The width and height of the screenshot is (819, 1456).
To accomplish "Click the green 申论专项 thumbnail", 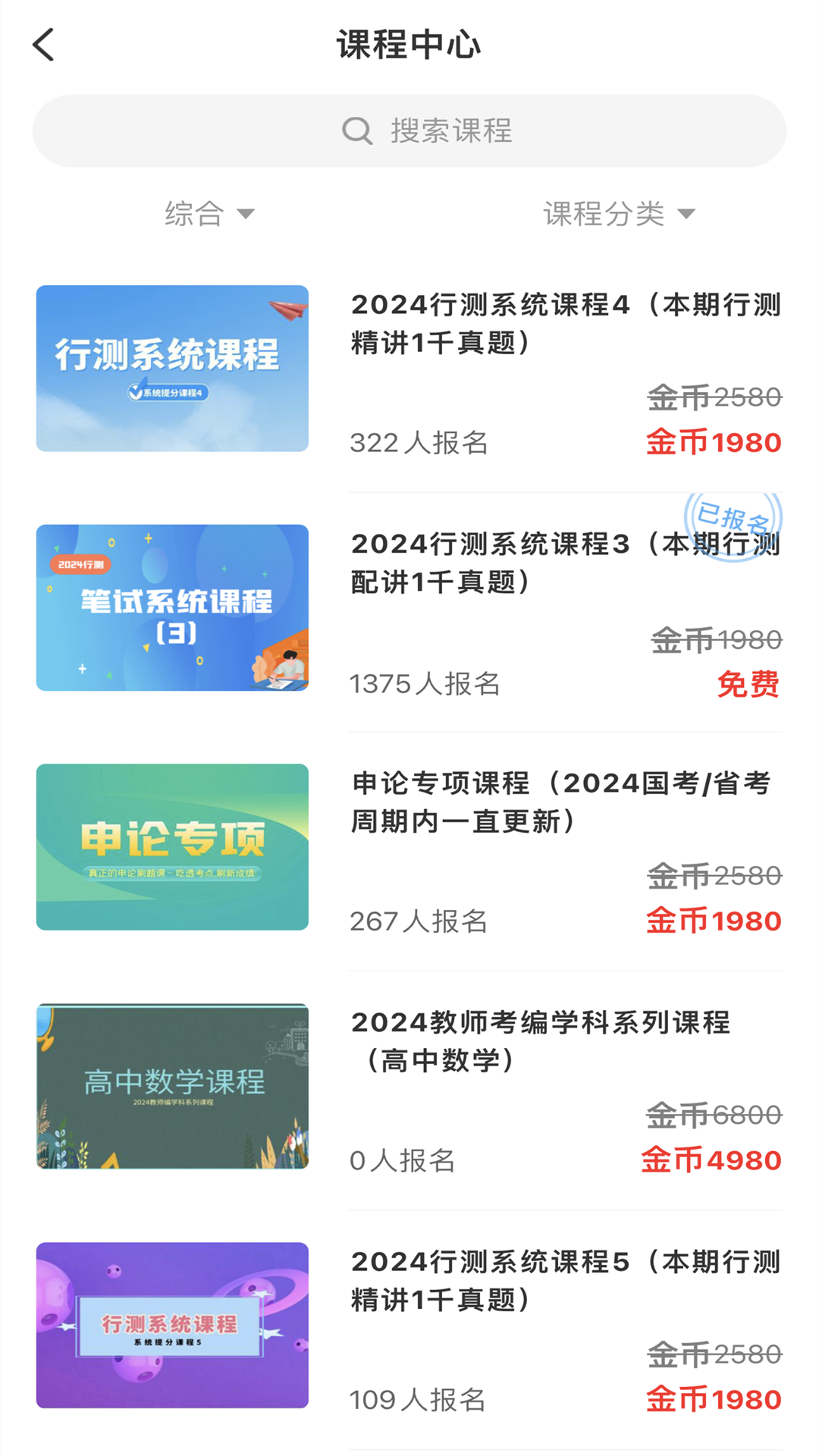I will 171,848.
